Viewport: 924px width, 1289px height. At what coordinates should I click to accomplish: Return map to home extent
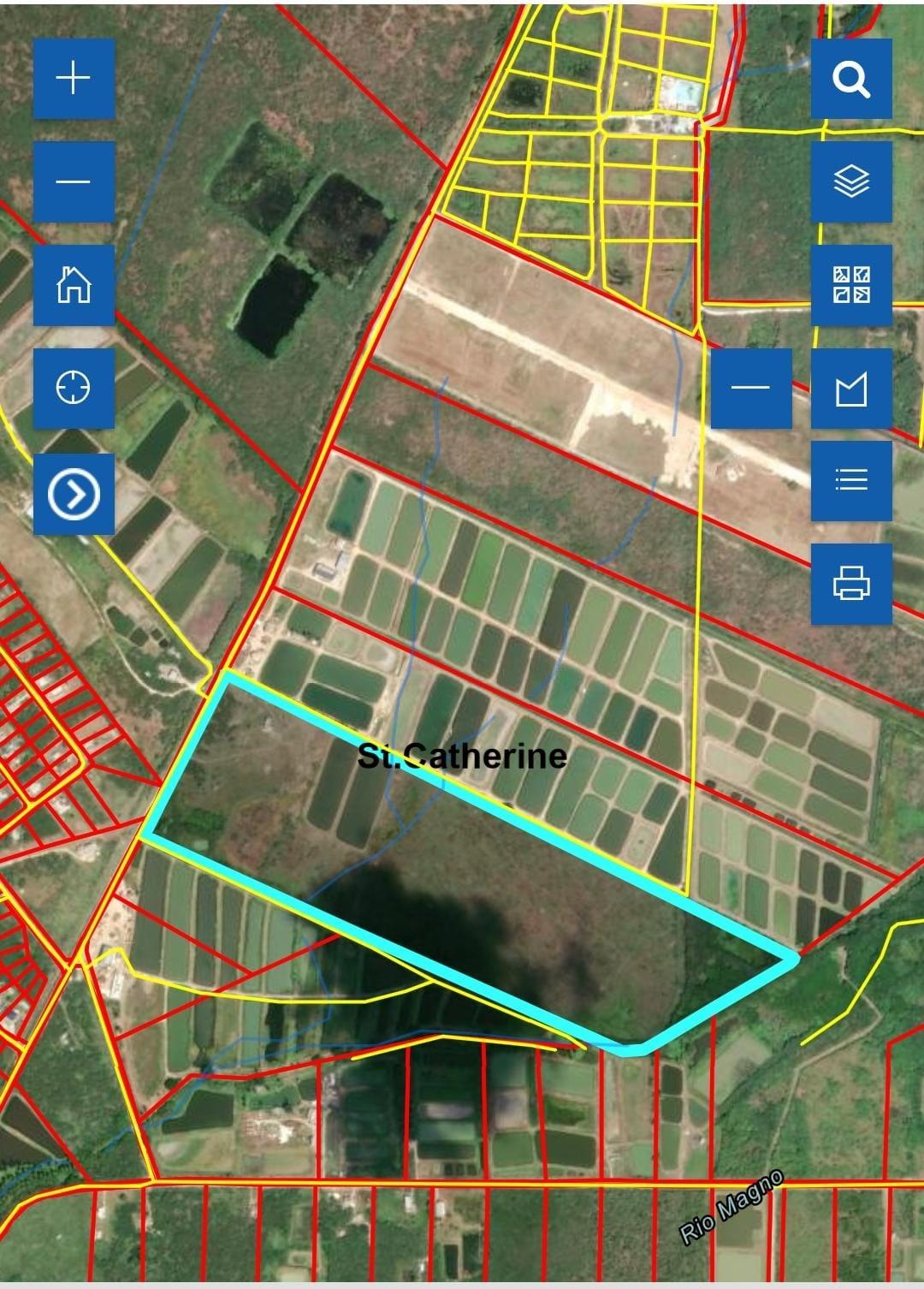coord(74,284)
